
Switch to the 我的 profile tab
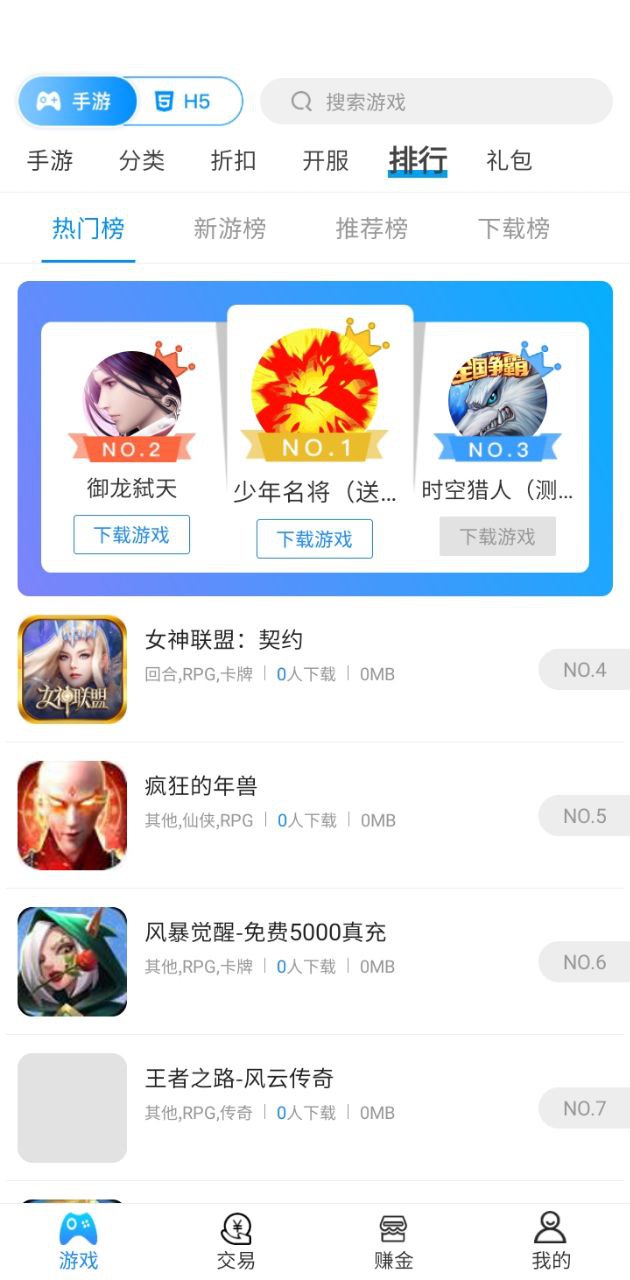click(550, 1241)
